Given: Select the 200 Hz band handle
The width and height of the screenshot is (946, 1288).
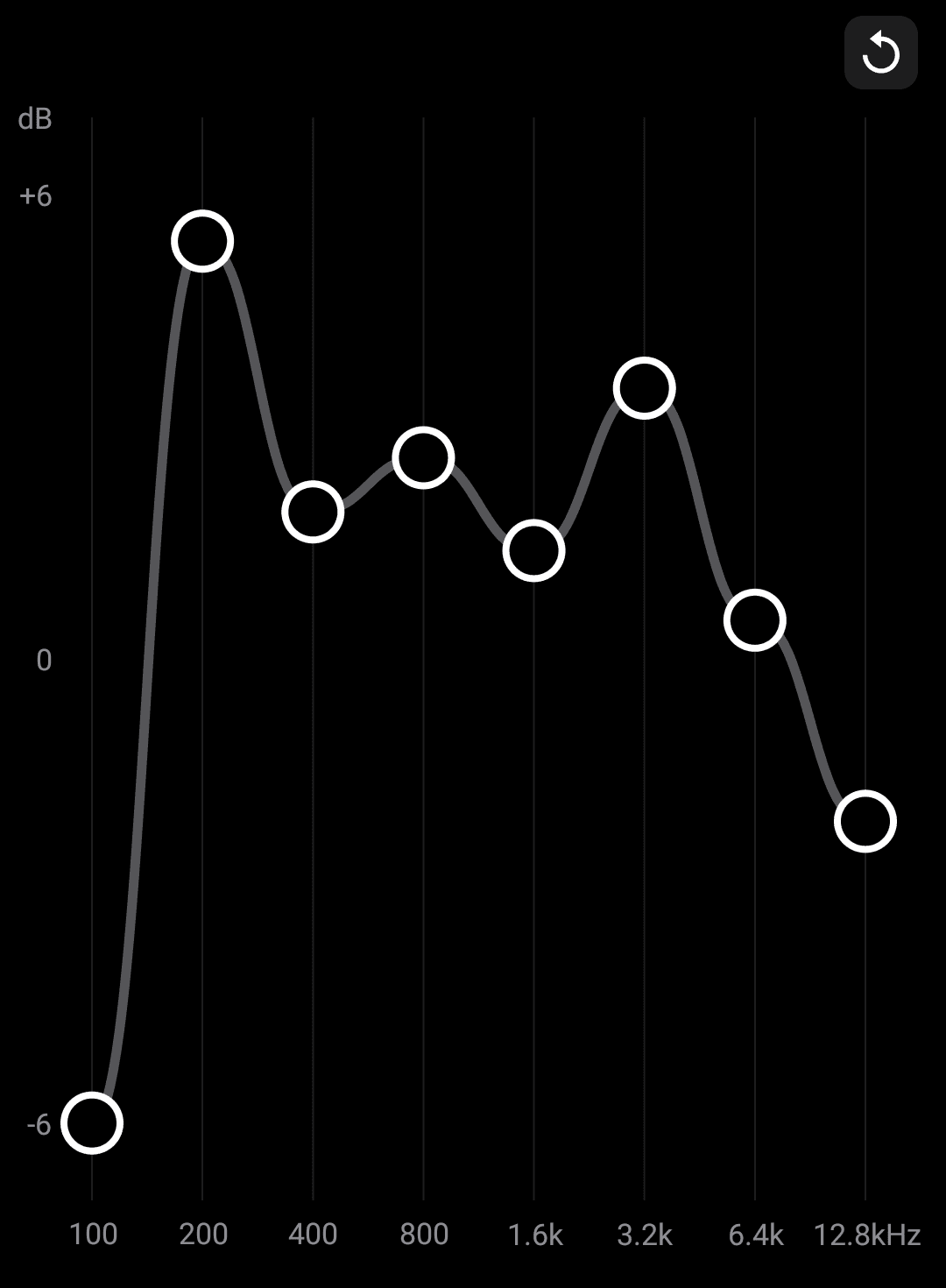Looking at the screenshot, I should pos(202,241).
